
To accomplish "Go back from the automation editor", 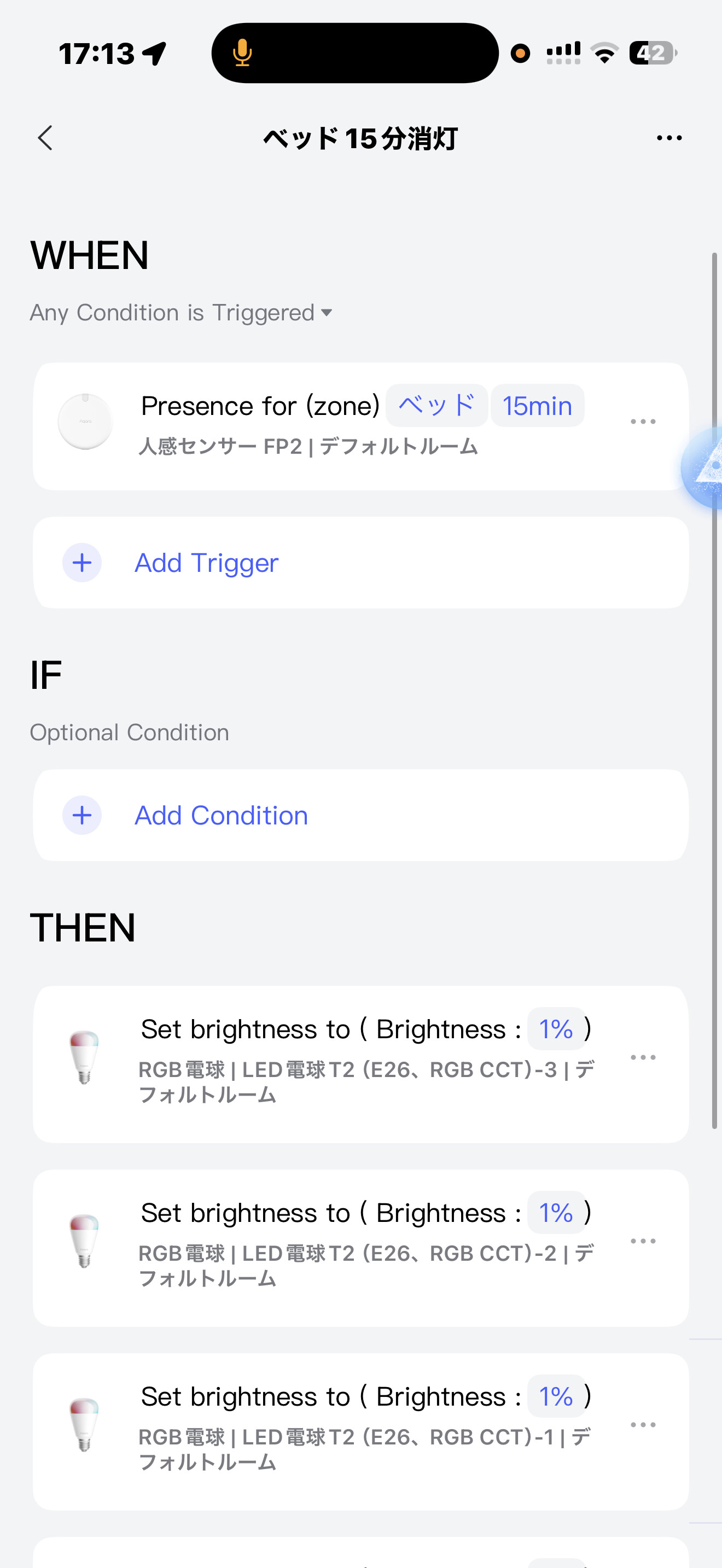I will pos(45,138).
